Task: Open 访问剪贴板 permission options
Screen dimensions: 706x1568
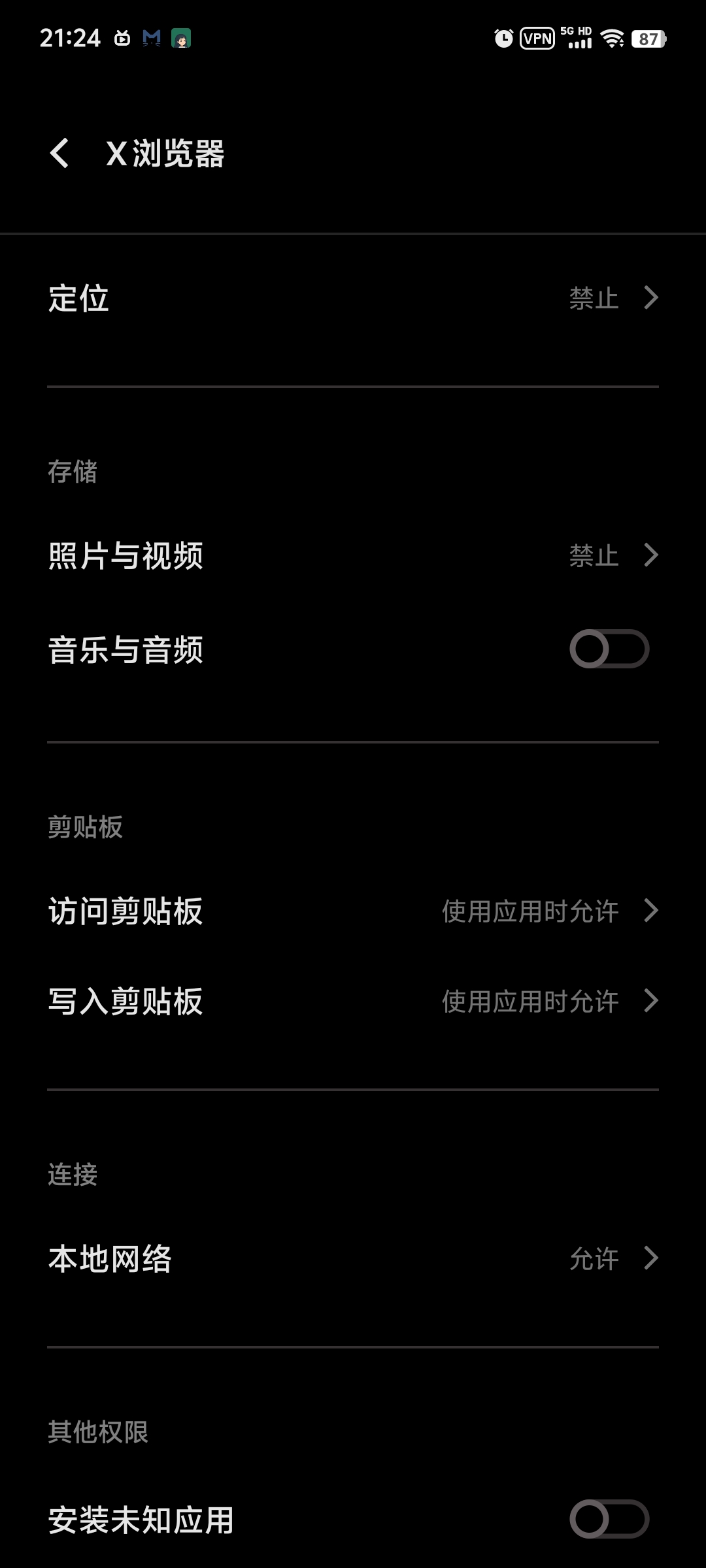Action: point(353,911)
